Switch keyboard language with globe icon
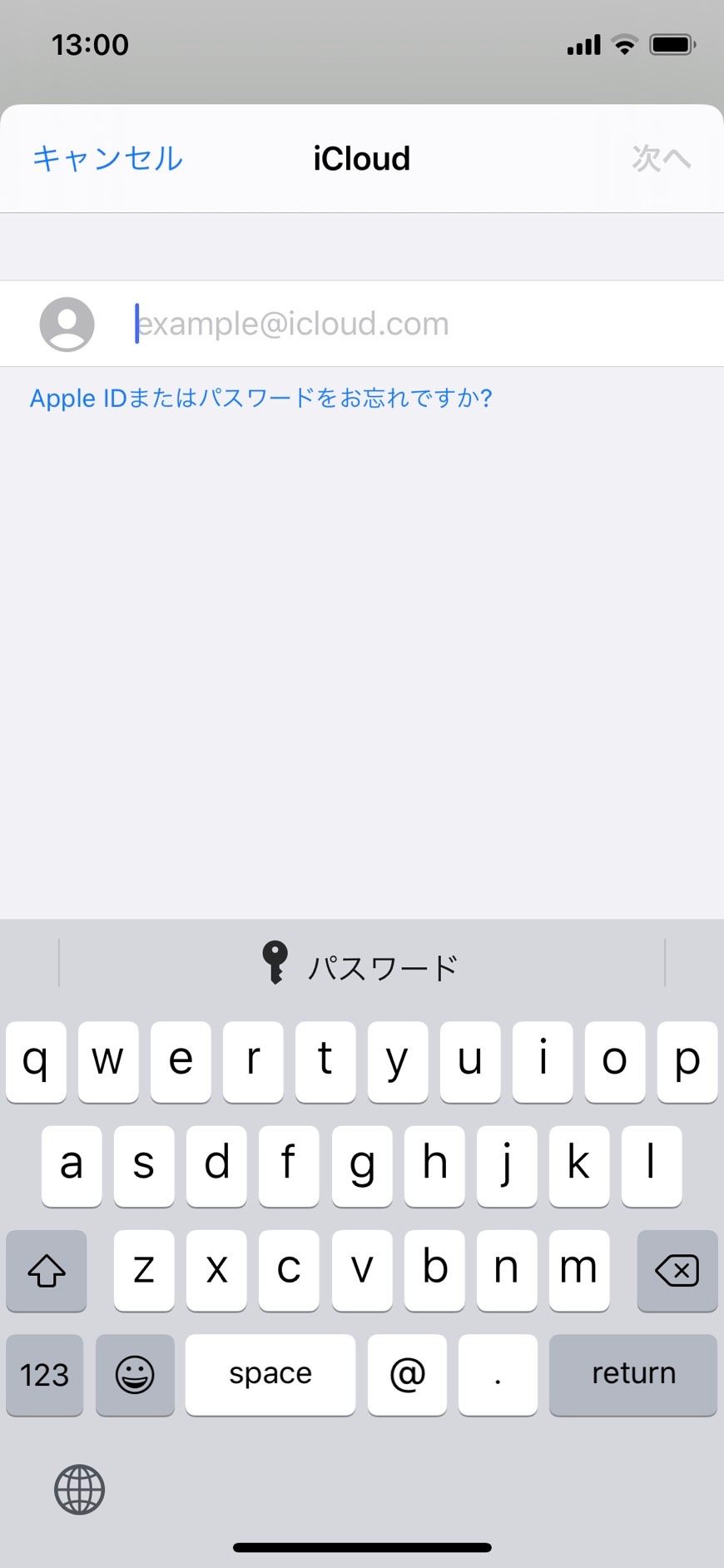The image size is (724, 1568). coord(80,1490)
